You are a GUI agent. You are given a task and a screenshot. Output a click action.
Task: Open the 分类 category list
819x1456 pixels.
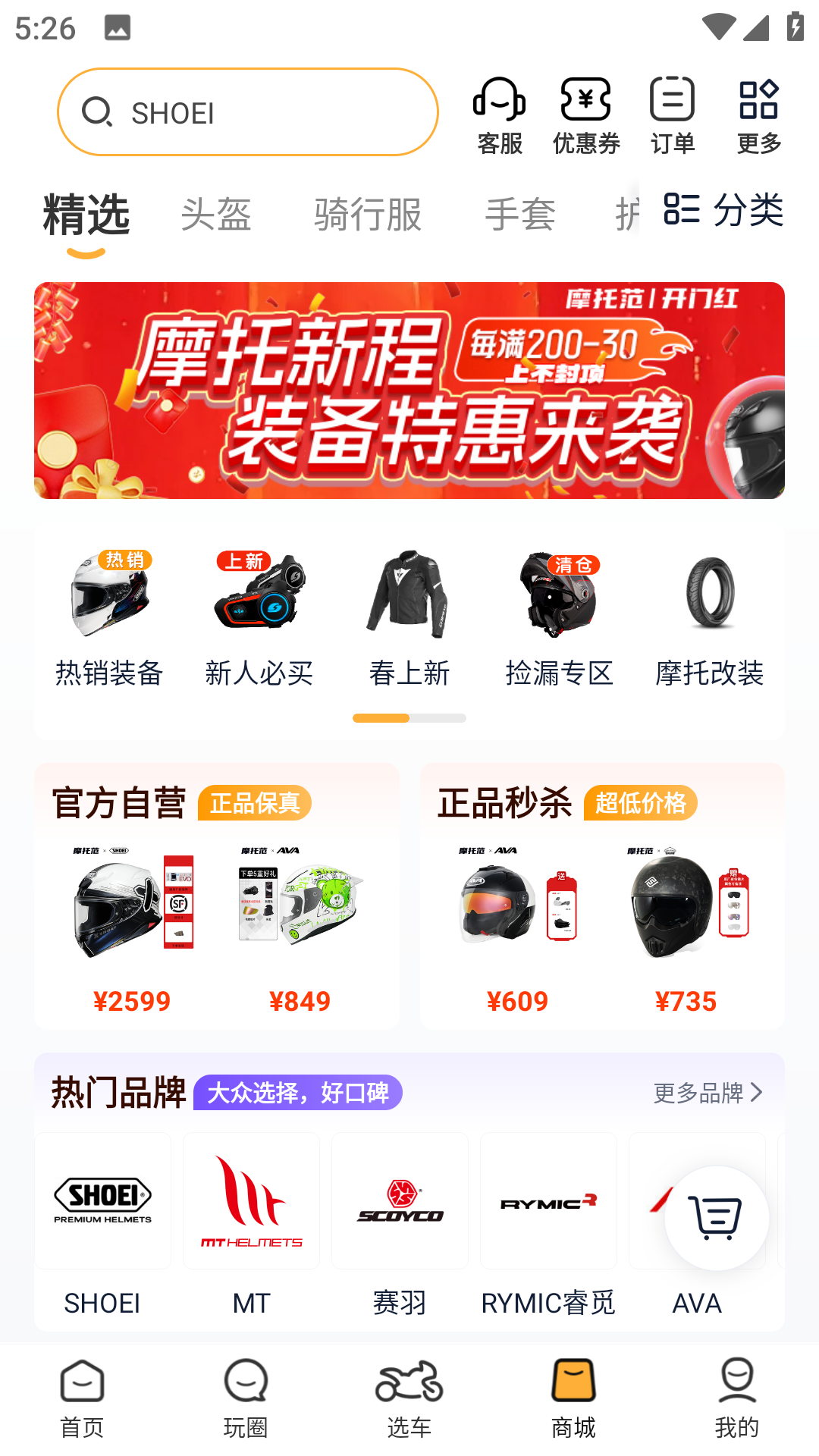[x=723, y=209]
